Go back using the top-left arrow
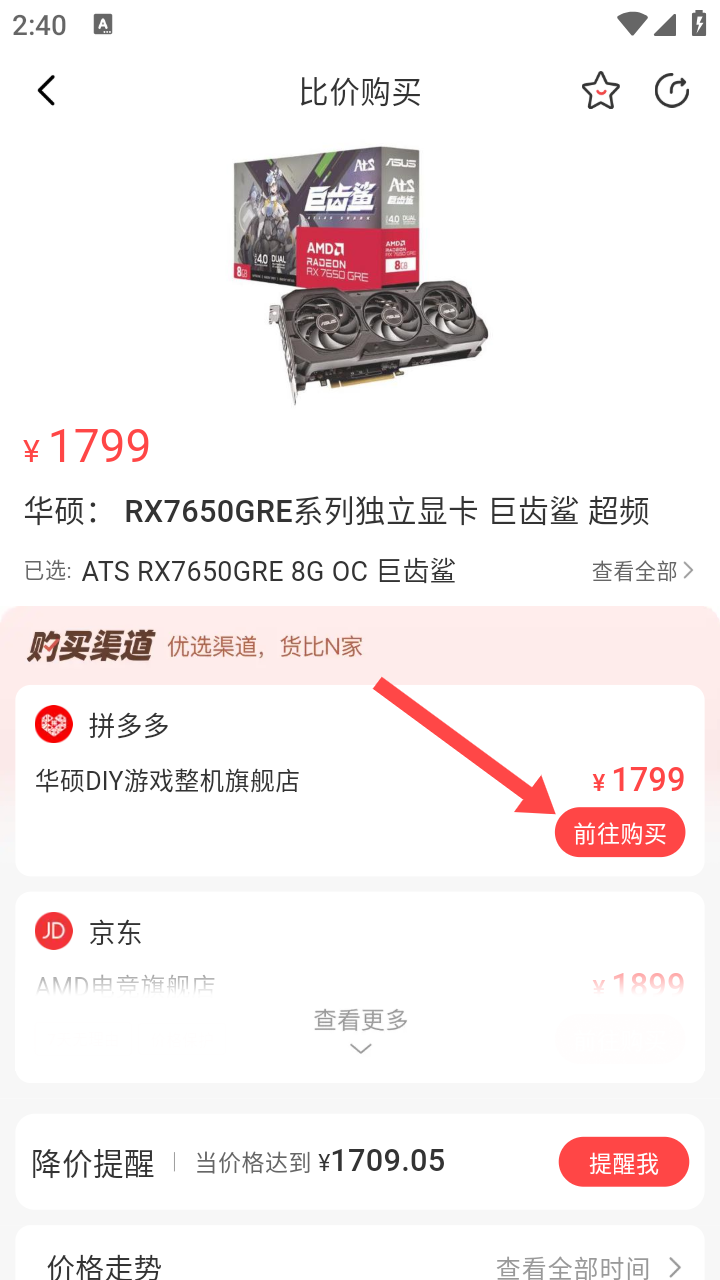Image resolution: width=720 pixels, height=1280 pixels. coord(46,91)
